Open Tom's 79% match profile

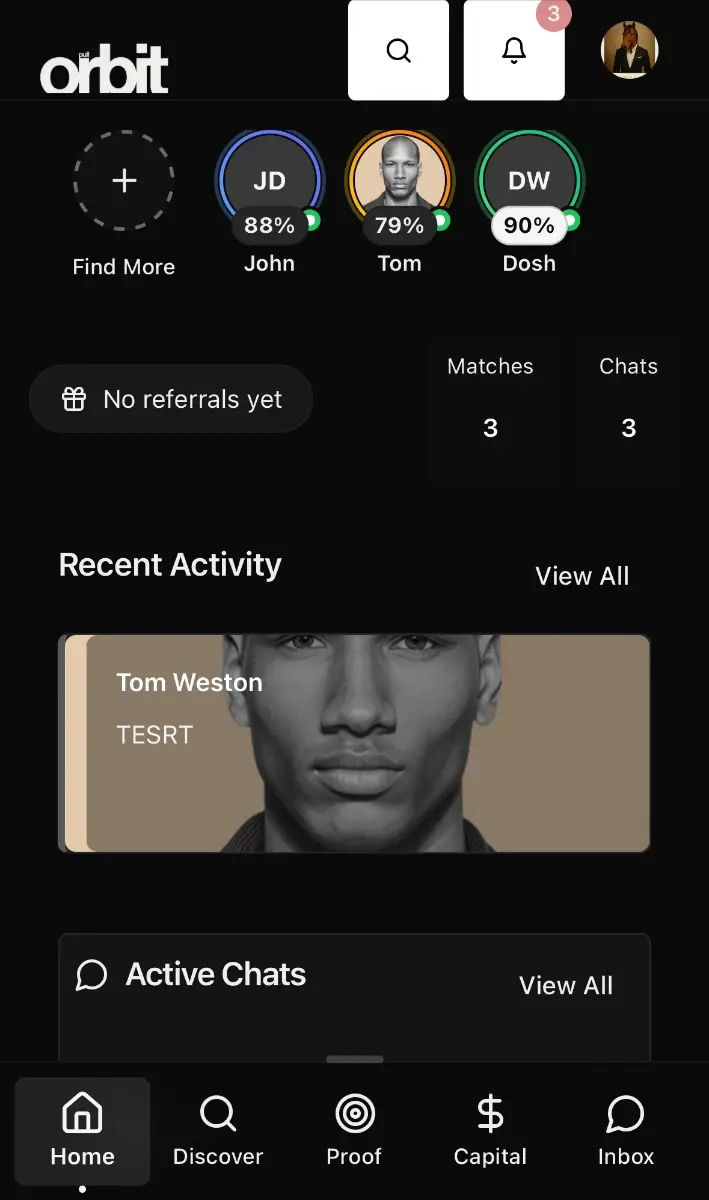pyautogui.click(x=399, y=181)
